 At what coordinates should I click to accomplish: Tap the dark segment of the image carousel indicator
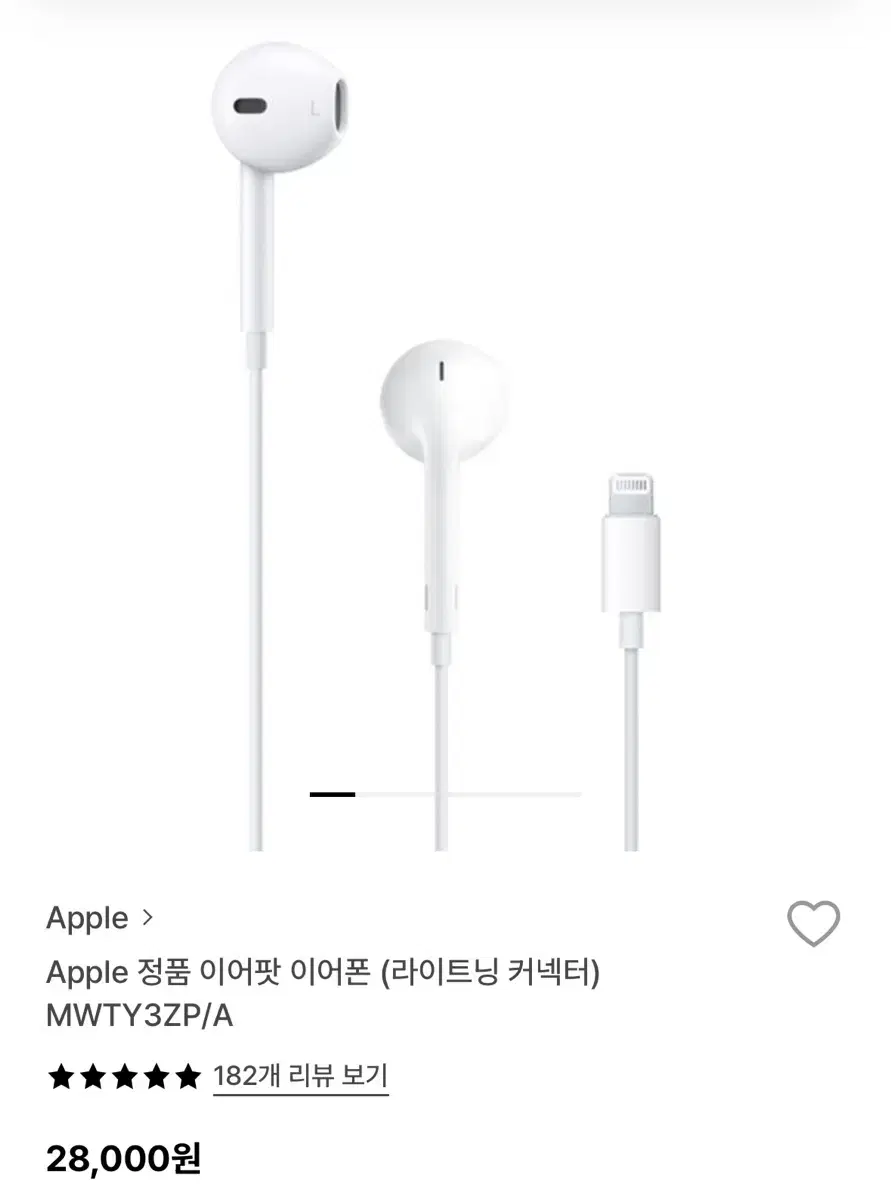pos(330,793)
